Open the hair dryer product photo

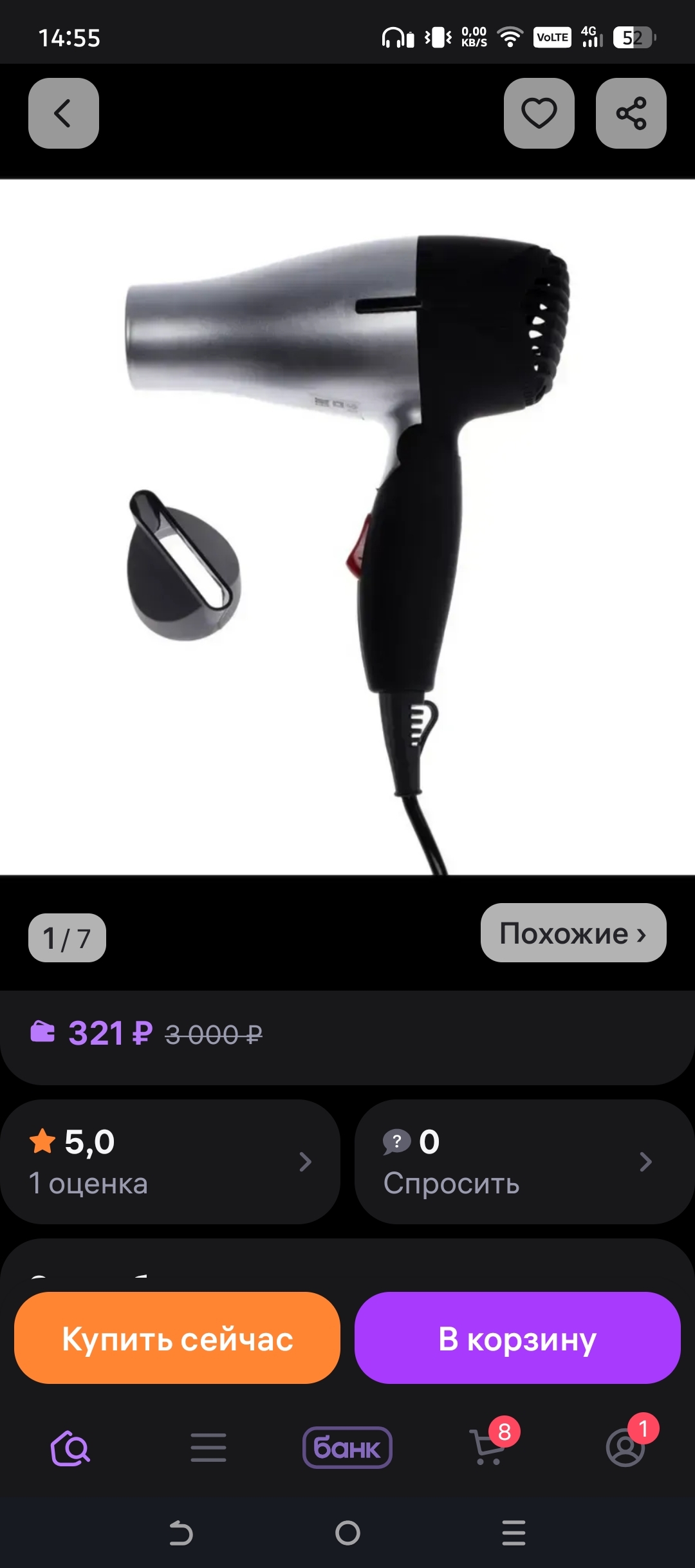tap(347, 527)
